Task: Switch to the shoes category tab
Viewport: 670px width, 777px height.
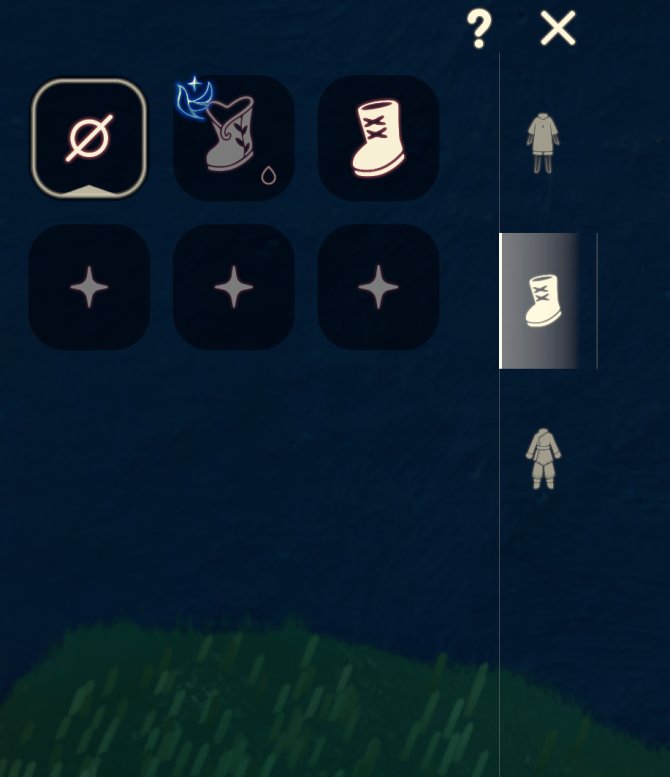Action: [543, 301]
